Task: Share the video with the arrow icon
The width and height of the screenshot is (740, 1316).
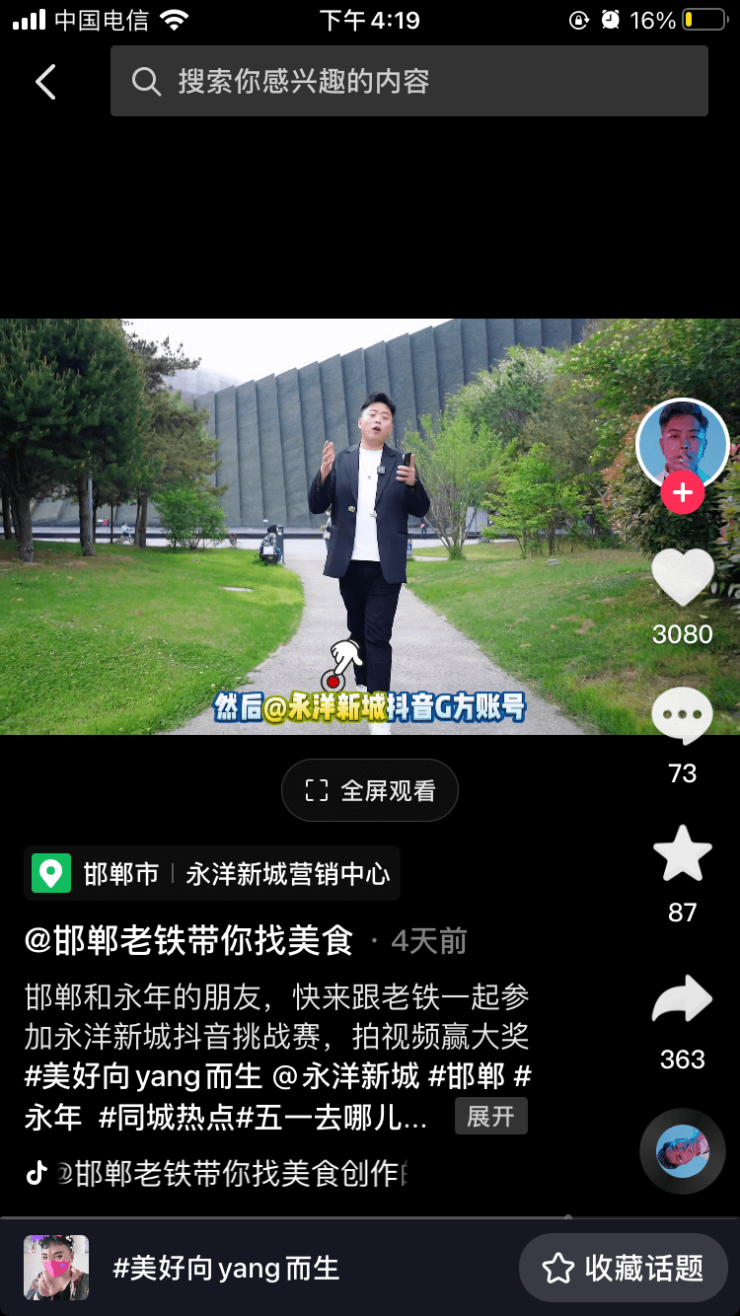Action: click(682, 1002)
